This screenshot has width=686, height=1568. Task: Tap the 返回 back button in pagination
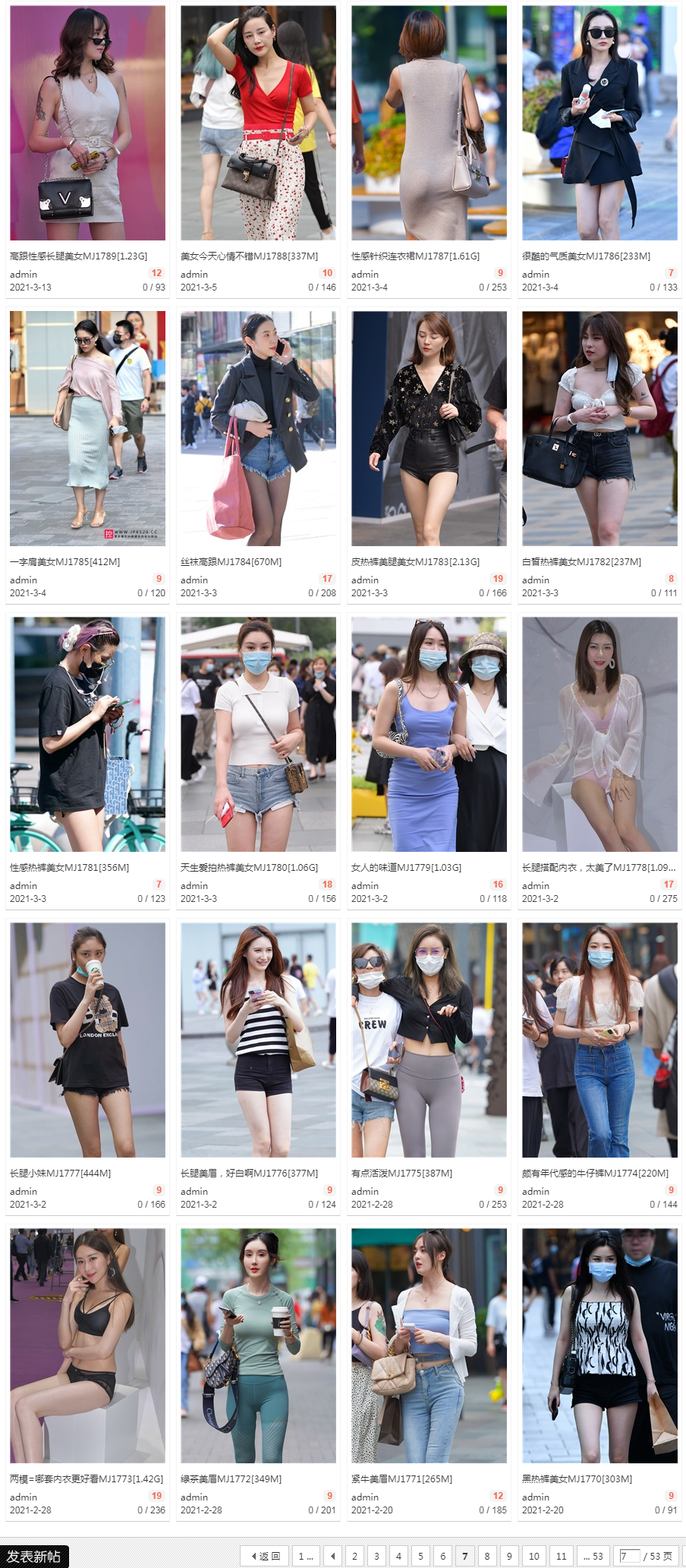pos(265,1556)
